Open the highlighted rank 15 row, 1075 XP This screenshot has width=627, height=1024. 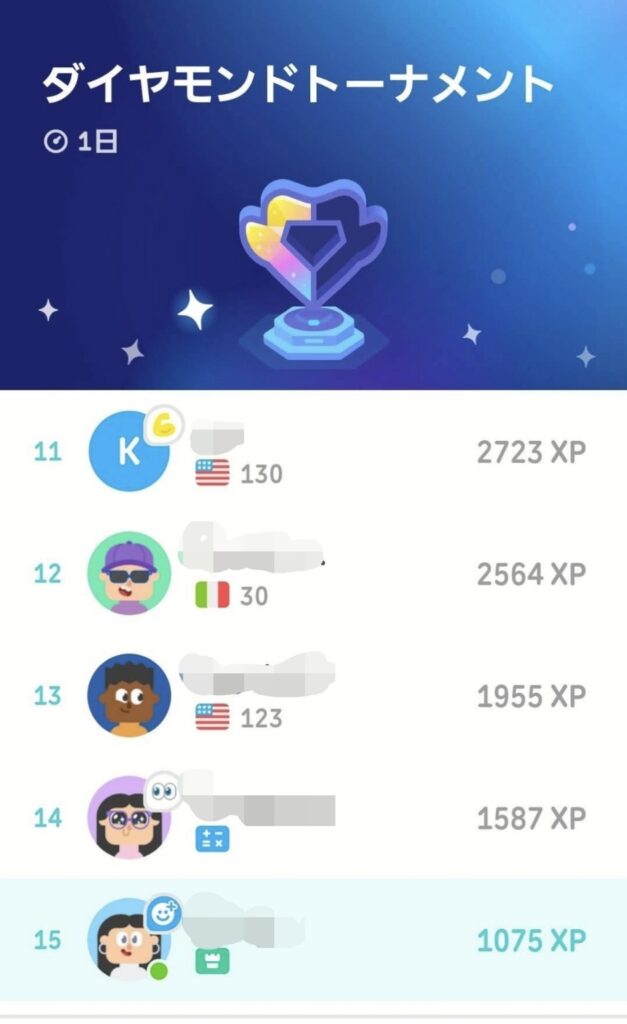(x=313, y=940)
